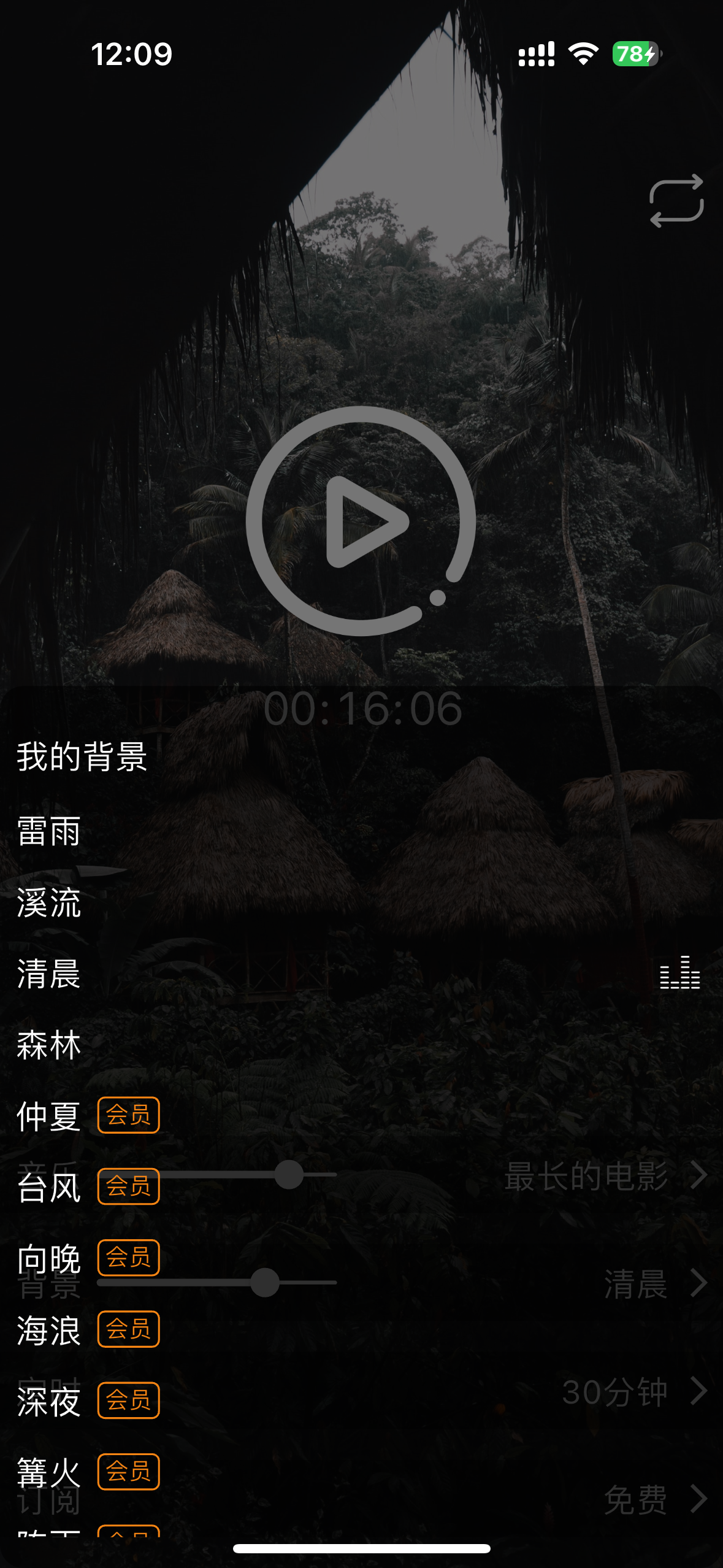Select the 海浪 (ocean waves) background
The image size is (723, 1568).
coord(49,1329)
